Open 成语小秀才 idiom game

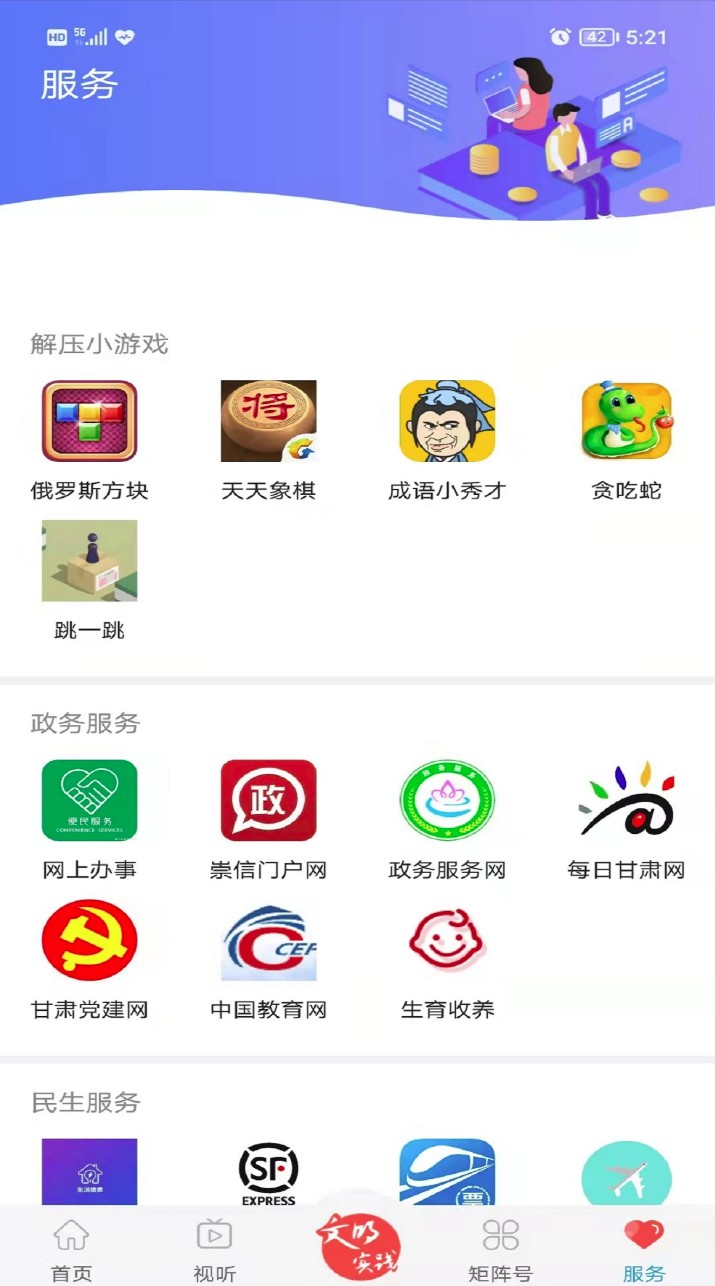[447, 422]
